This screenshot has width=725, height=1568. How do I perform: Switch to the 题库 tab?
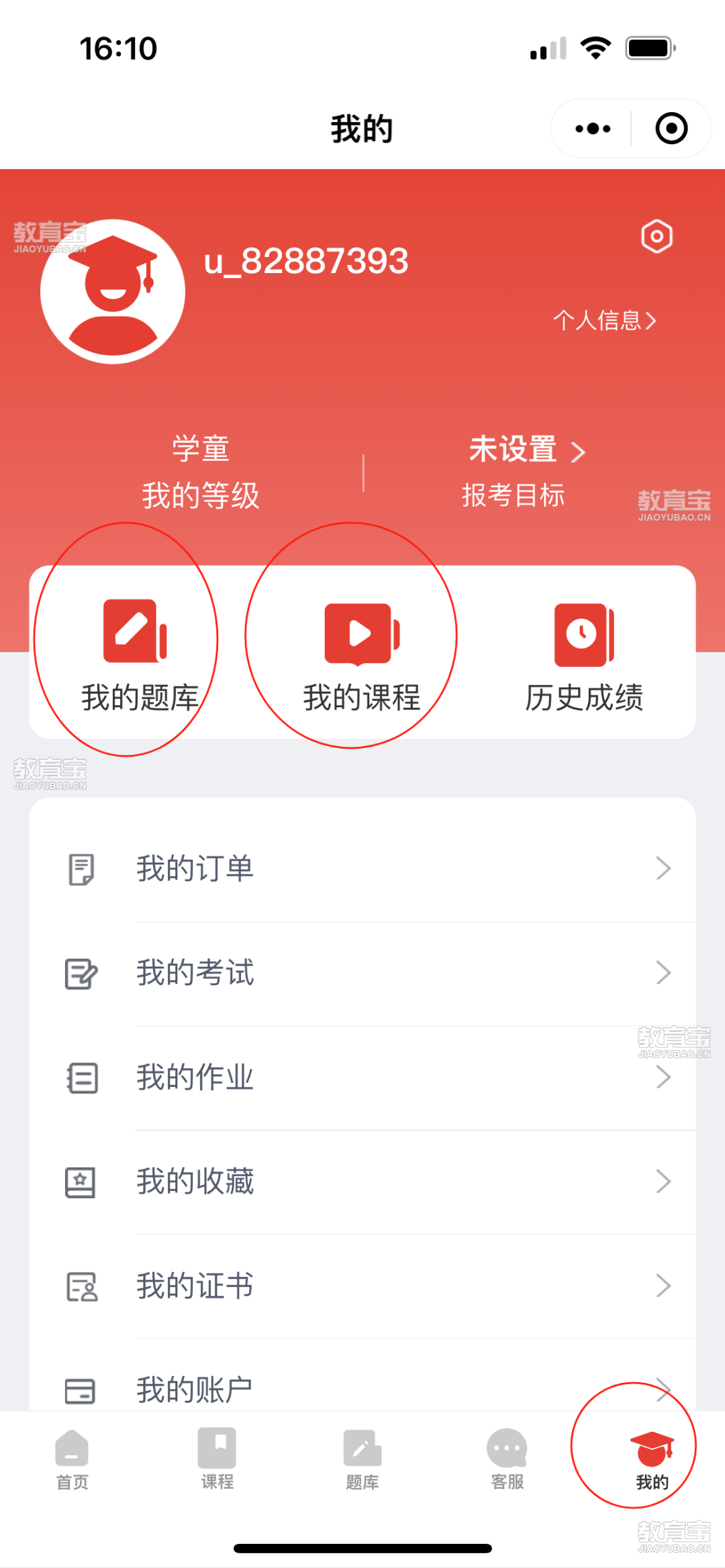[x=362, y=1460]
